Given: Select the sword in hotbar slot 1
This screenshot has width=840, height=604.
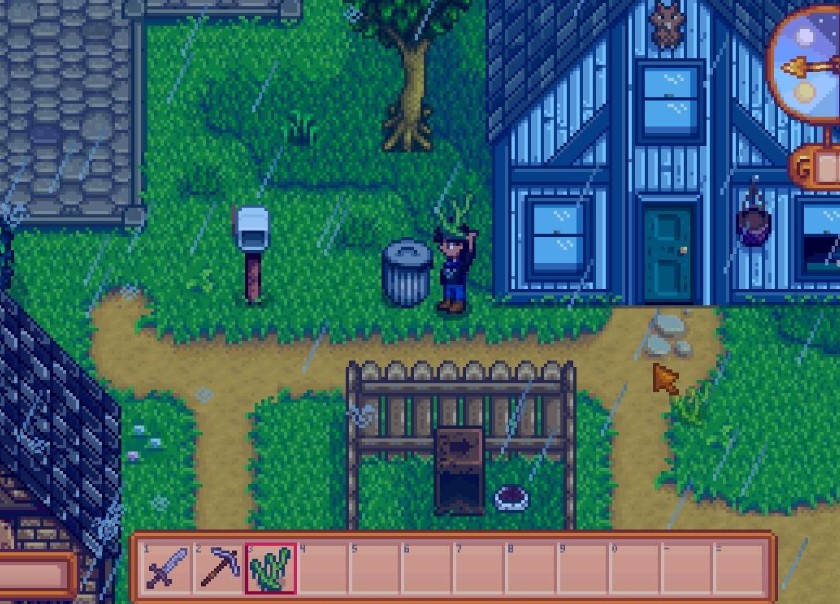Looking at the screenshot, I should click(166, 568).
